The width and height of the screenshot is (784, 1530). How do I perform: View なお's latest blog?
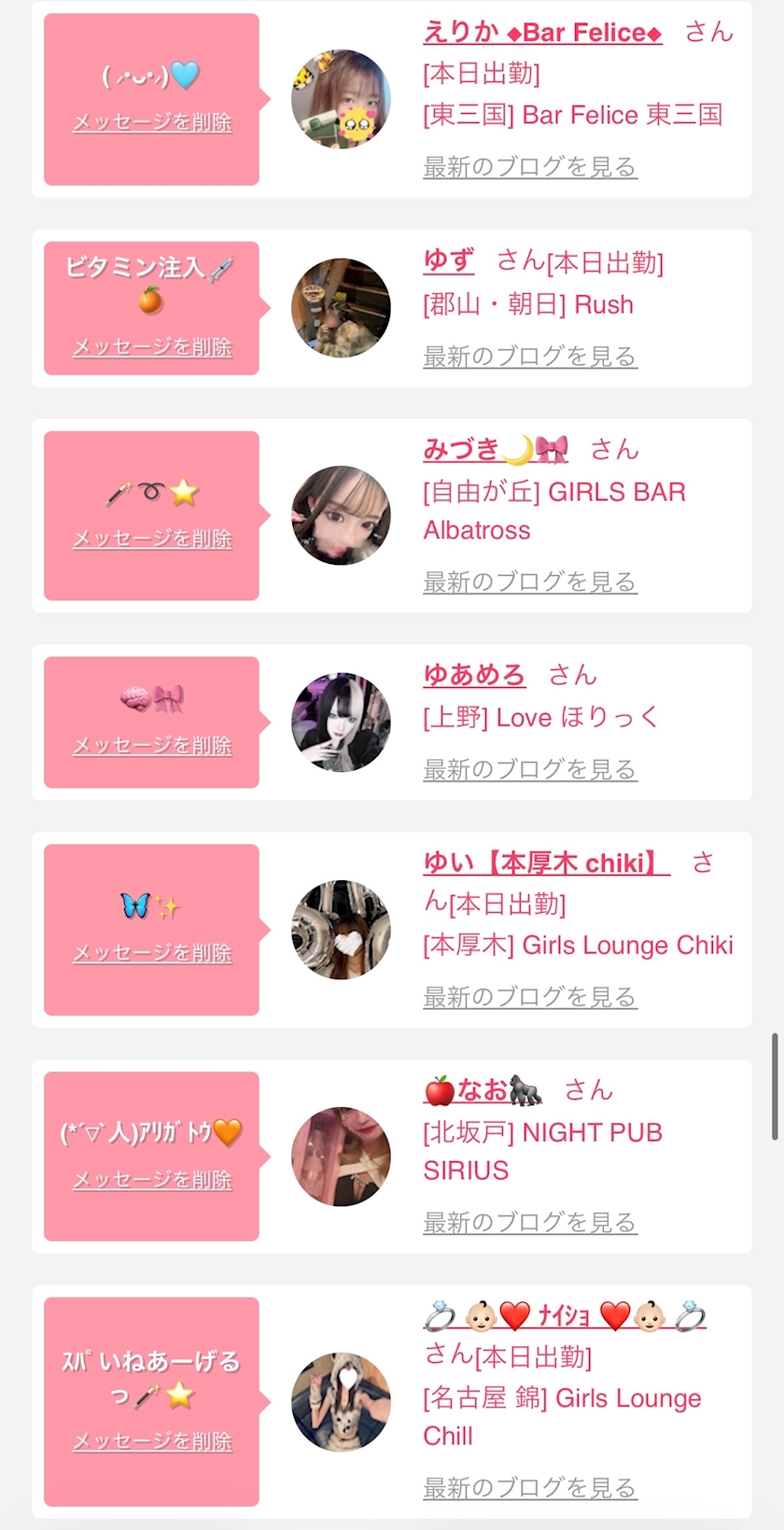(529, 1223)
